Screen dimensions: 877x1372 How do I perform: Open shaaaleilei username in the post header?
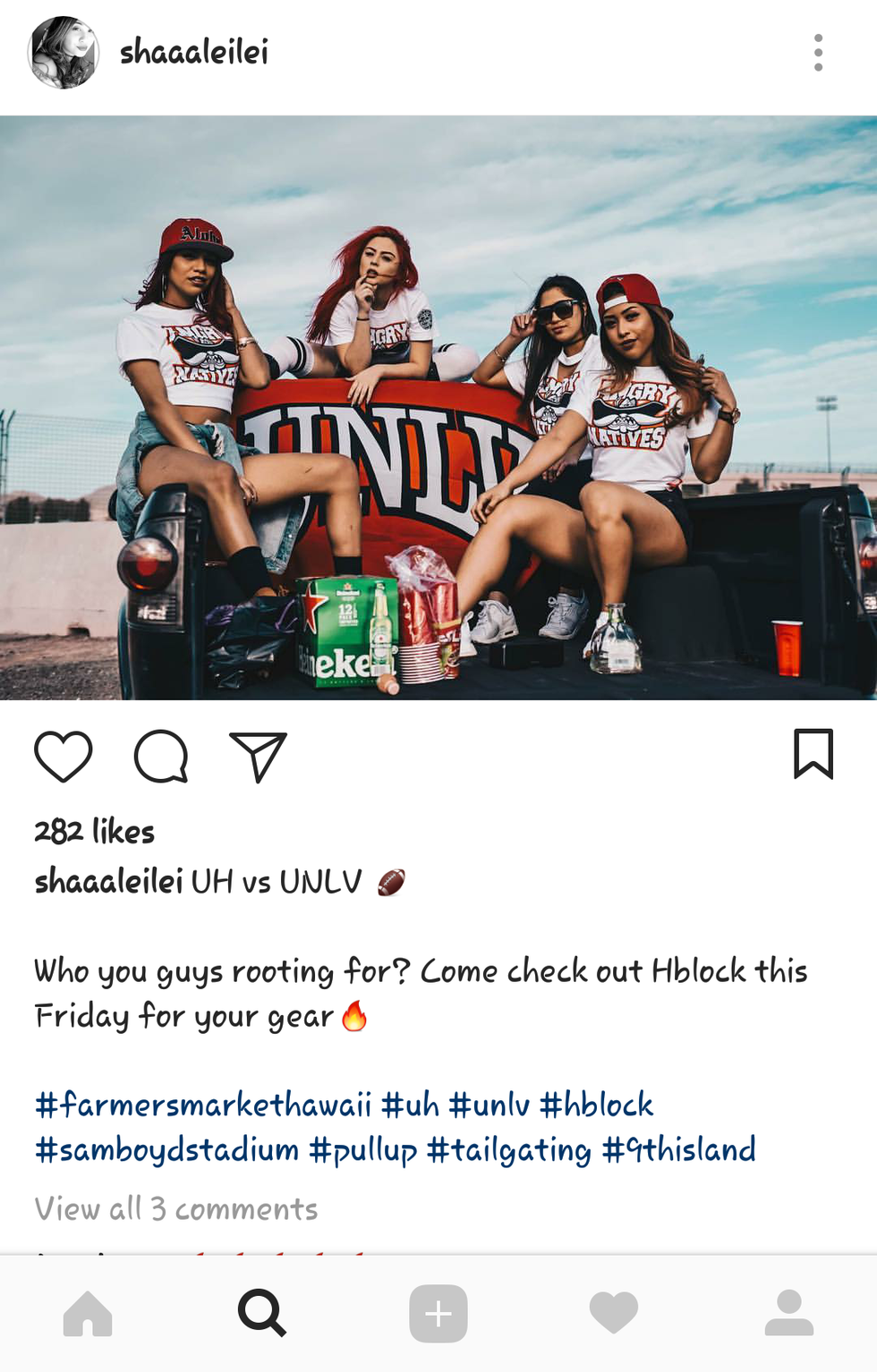(x=194, y=53)
